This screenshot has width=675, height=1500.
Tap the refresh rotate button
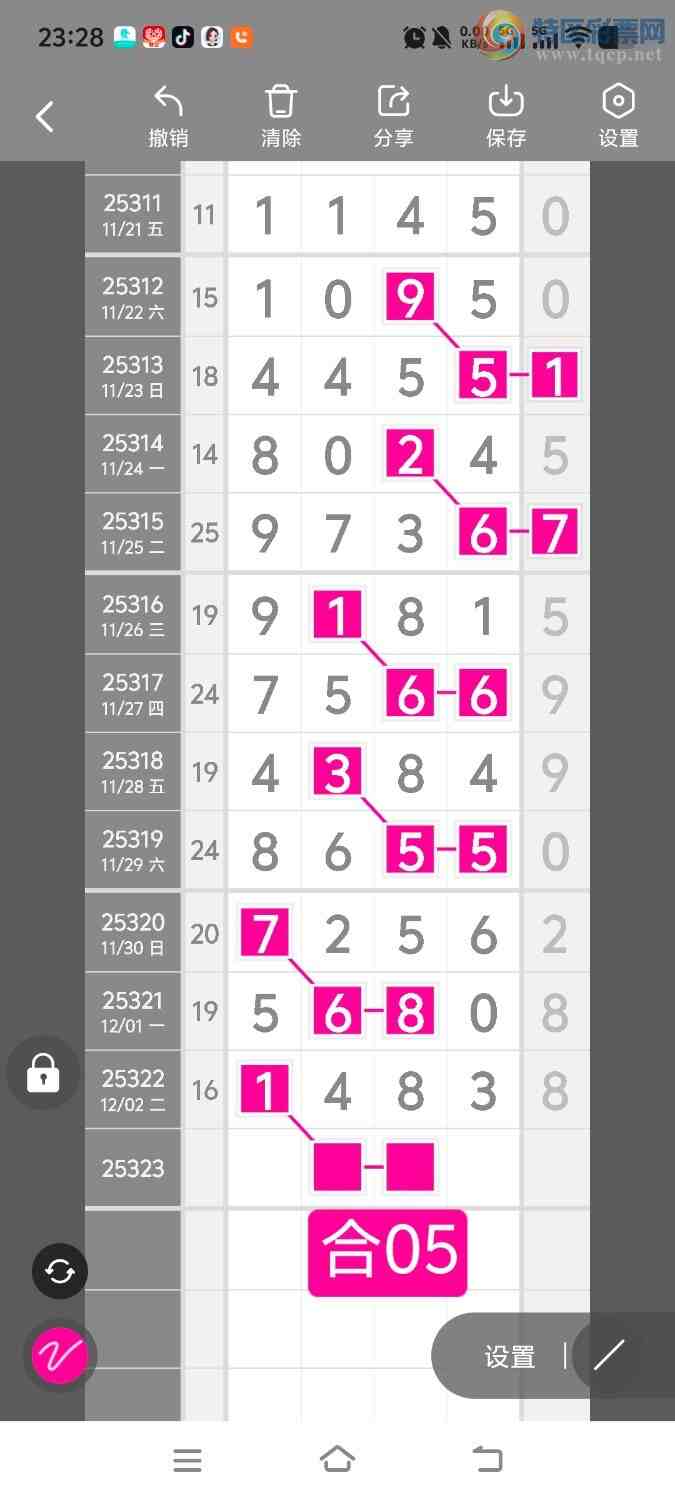pos(60,1271)
